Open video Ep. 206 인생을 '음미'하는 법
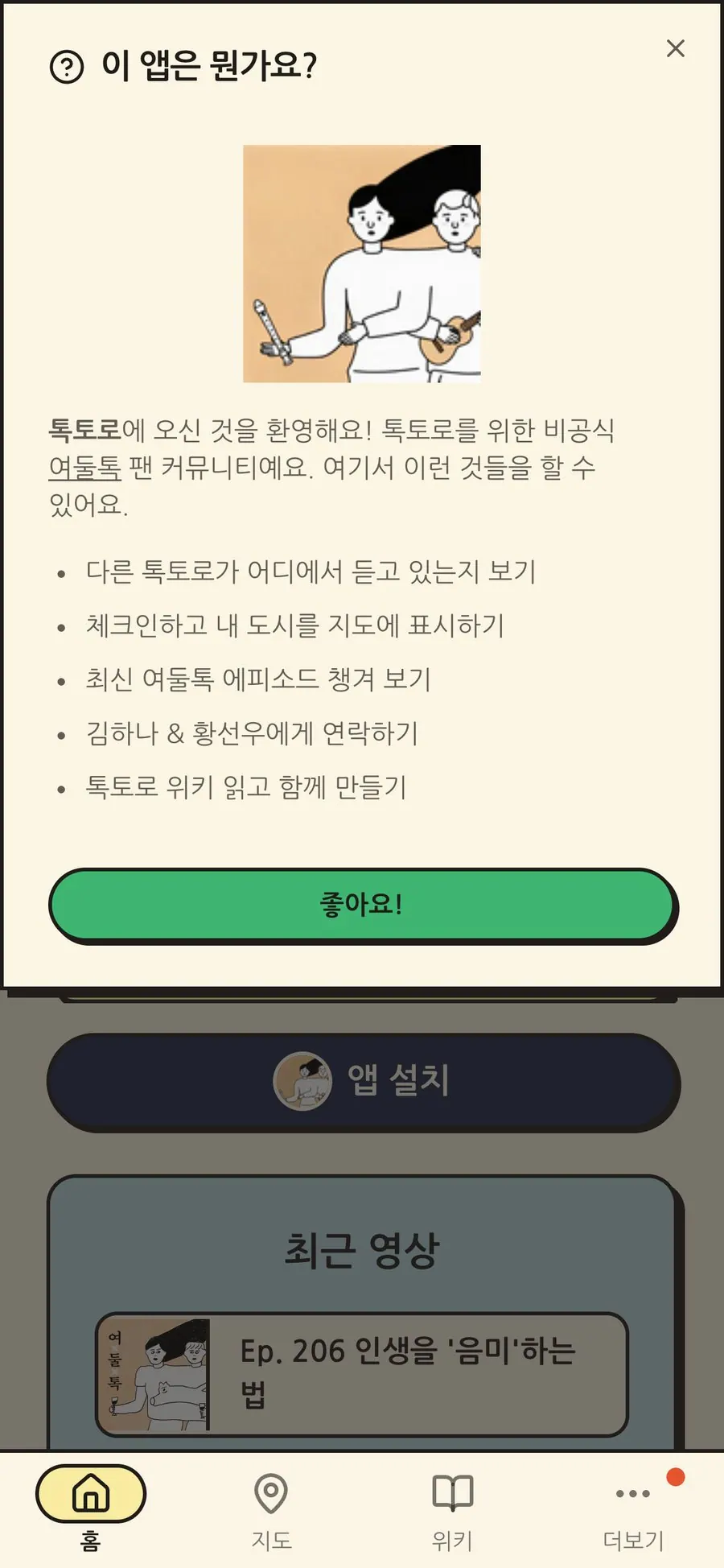The height and width of the screenshot is (1568, 724). click(x=361, y=1374)
